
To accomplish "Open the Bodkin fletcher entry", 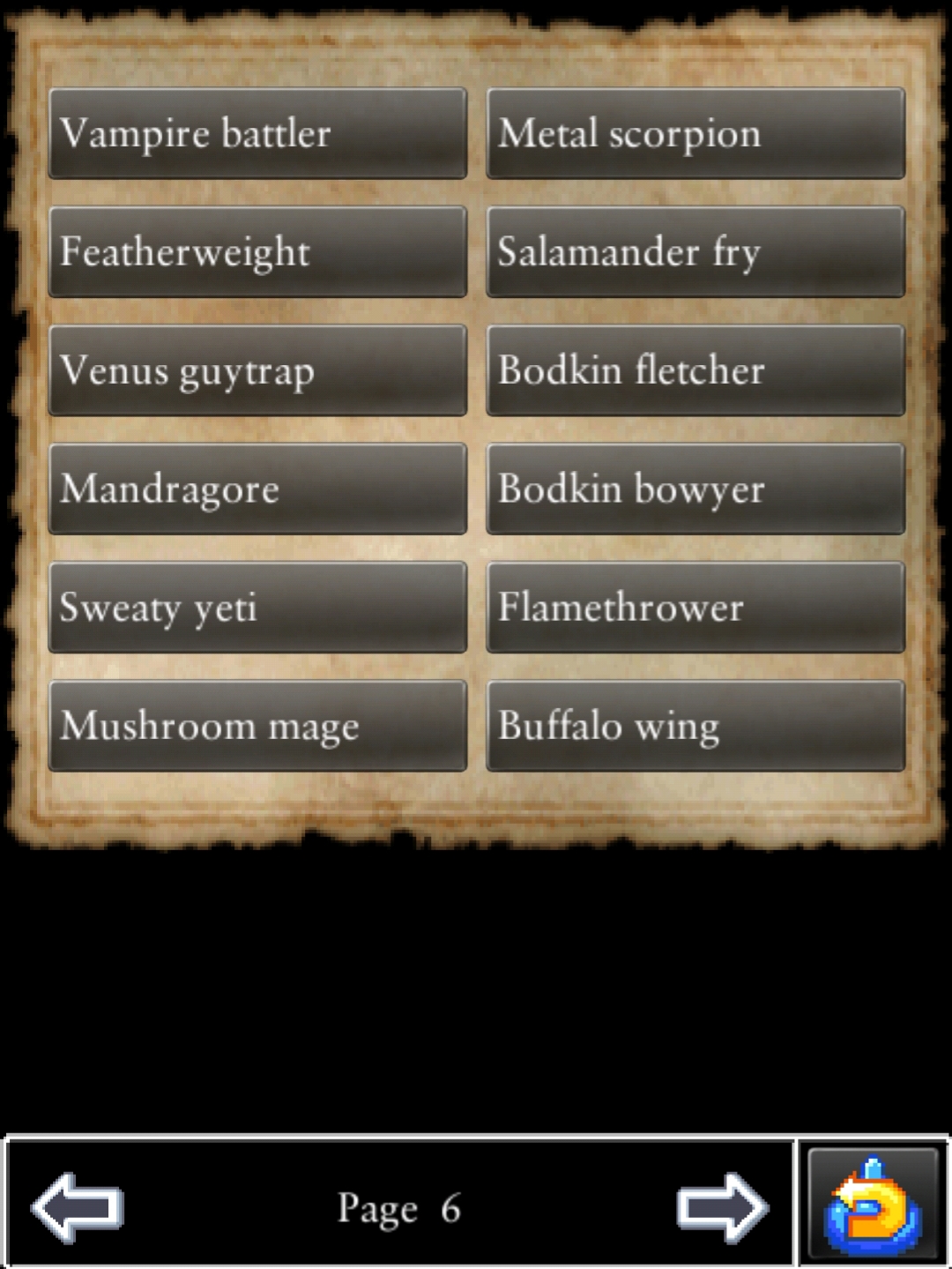I will (x=695, y=370).
